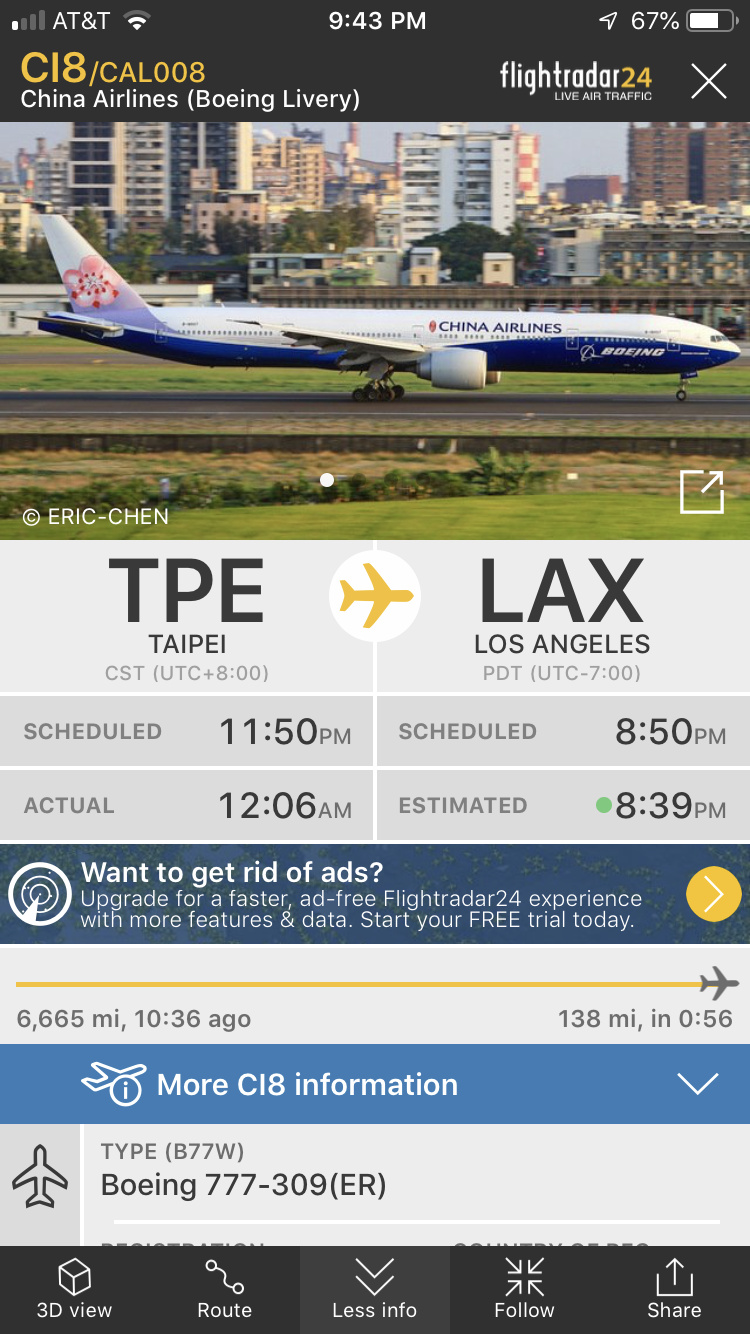Open 3D view of the flight
750x1334 pixels.
75,1289
